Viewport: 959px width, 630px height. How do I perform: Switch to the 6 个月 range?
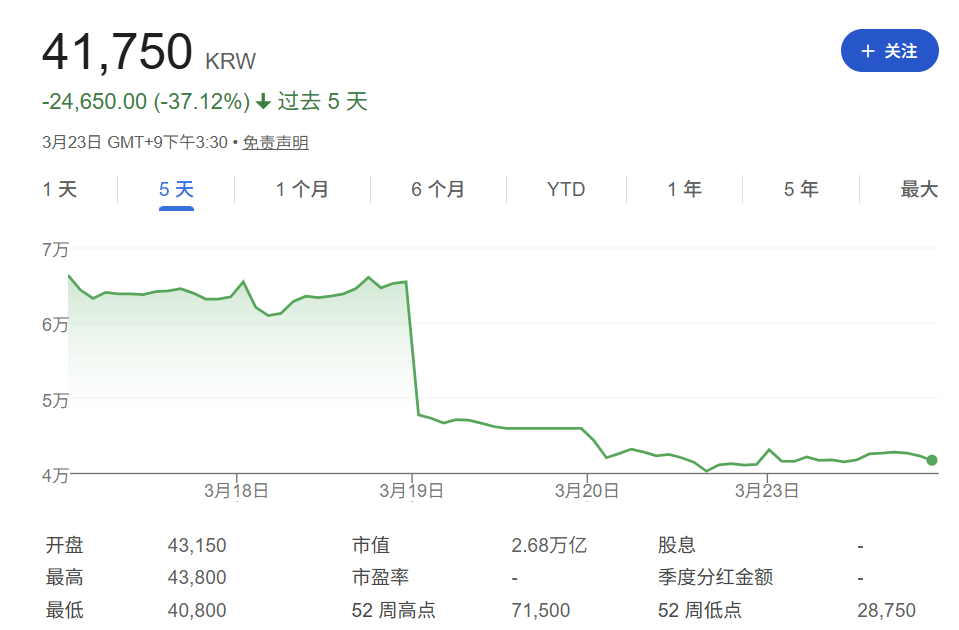pos(438,189)
